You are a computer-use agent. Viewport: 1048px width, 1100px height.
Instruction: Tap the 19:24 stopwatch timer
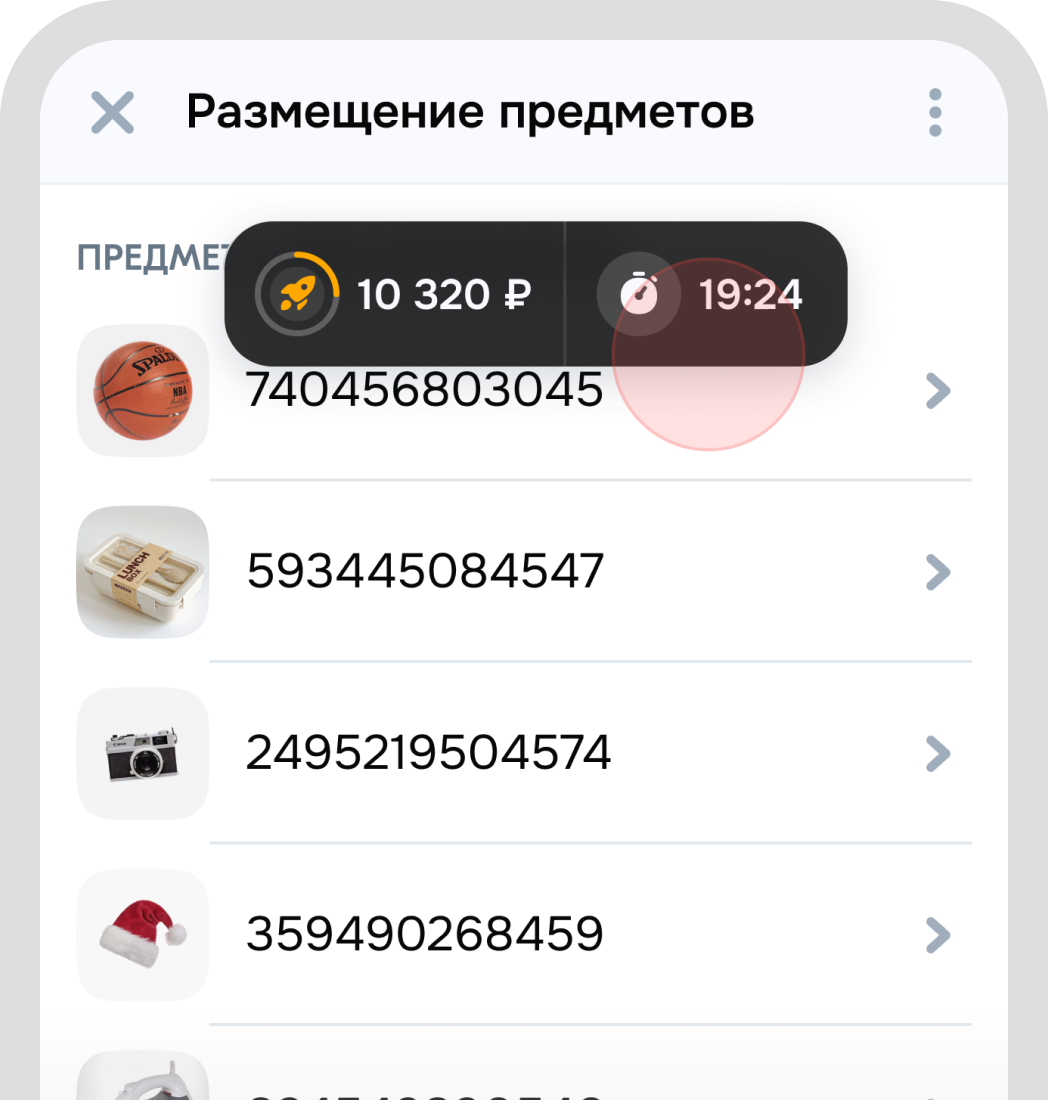[x=706, y=294]
